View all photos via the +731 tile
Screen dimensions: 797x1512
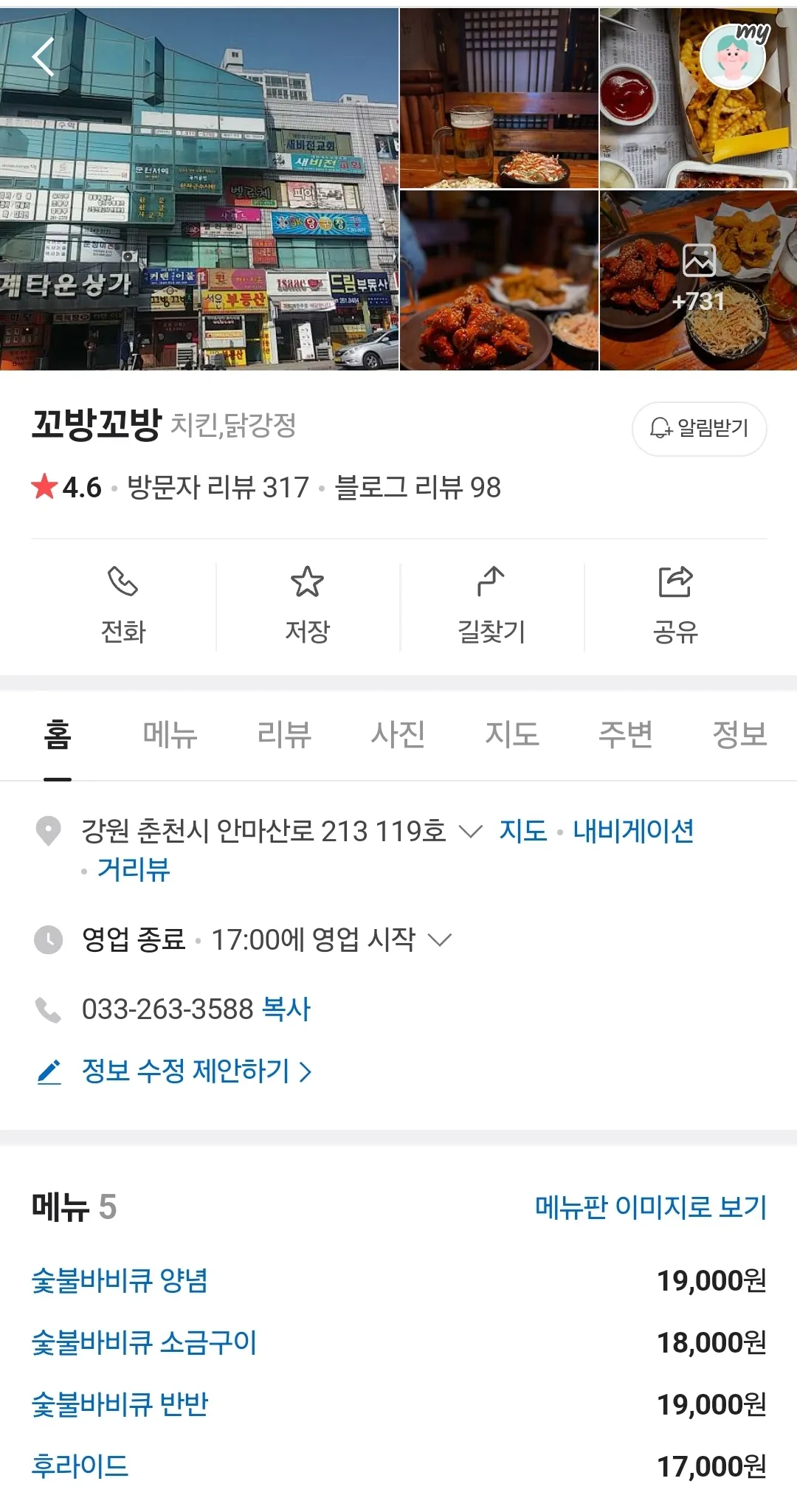pos(698,280)
